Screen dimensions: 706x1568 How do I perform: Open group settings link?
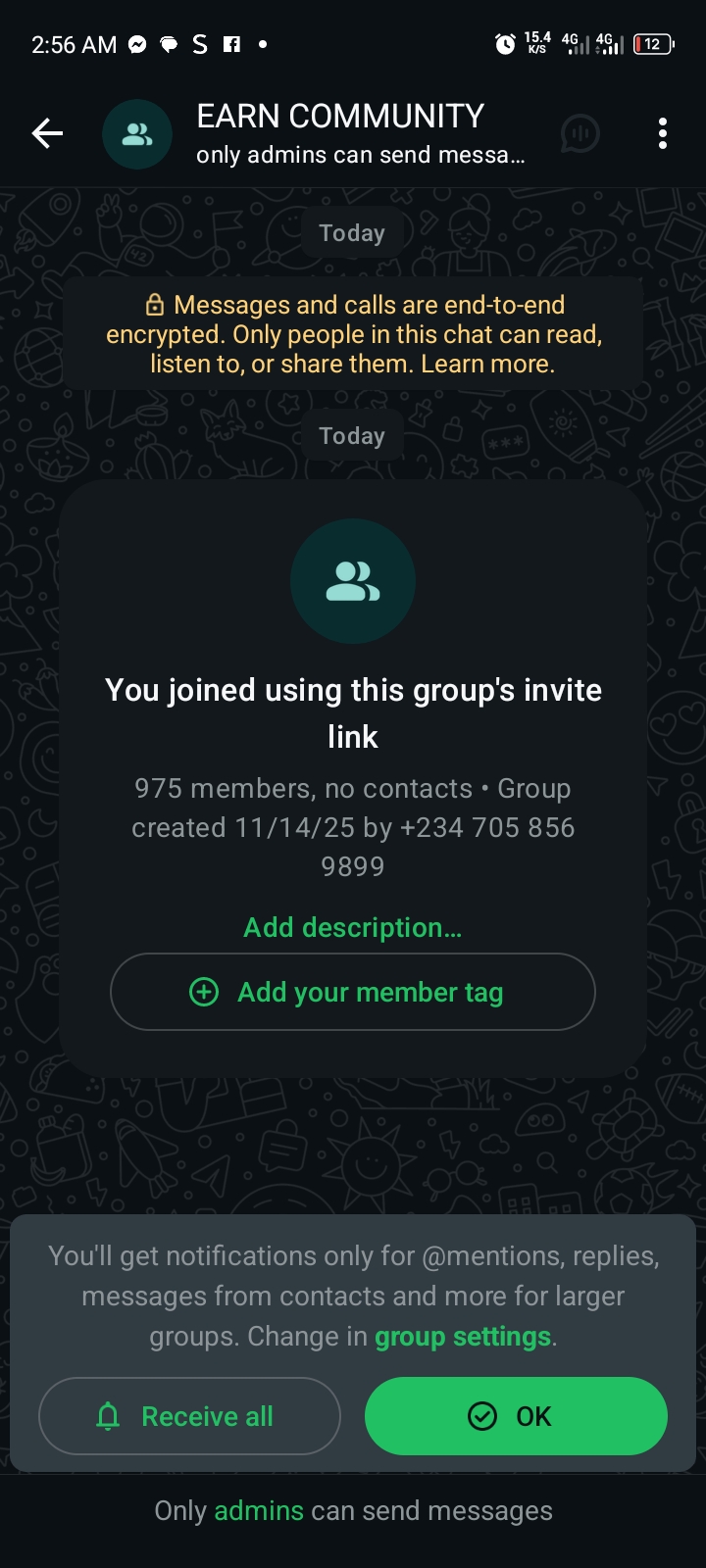(x=463, y=1337)
